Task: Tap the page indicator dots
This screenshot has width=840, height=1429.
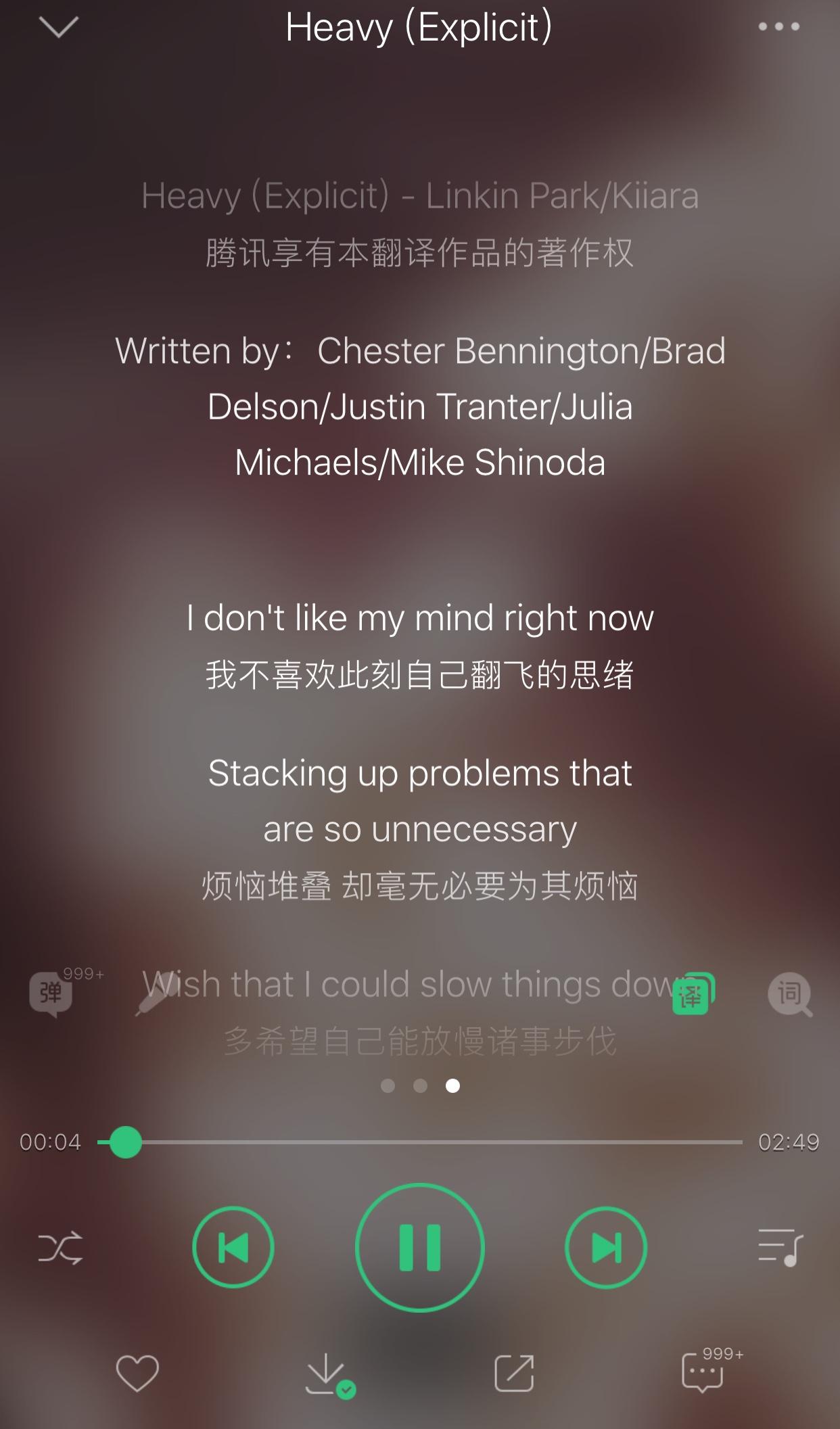Action: [420, 1086]
